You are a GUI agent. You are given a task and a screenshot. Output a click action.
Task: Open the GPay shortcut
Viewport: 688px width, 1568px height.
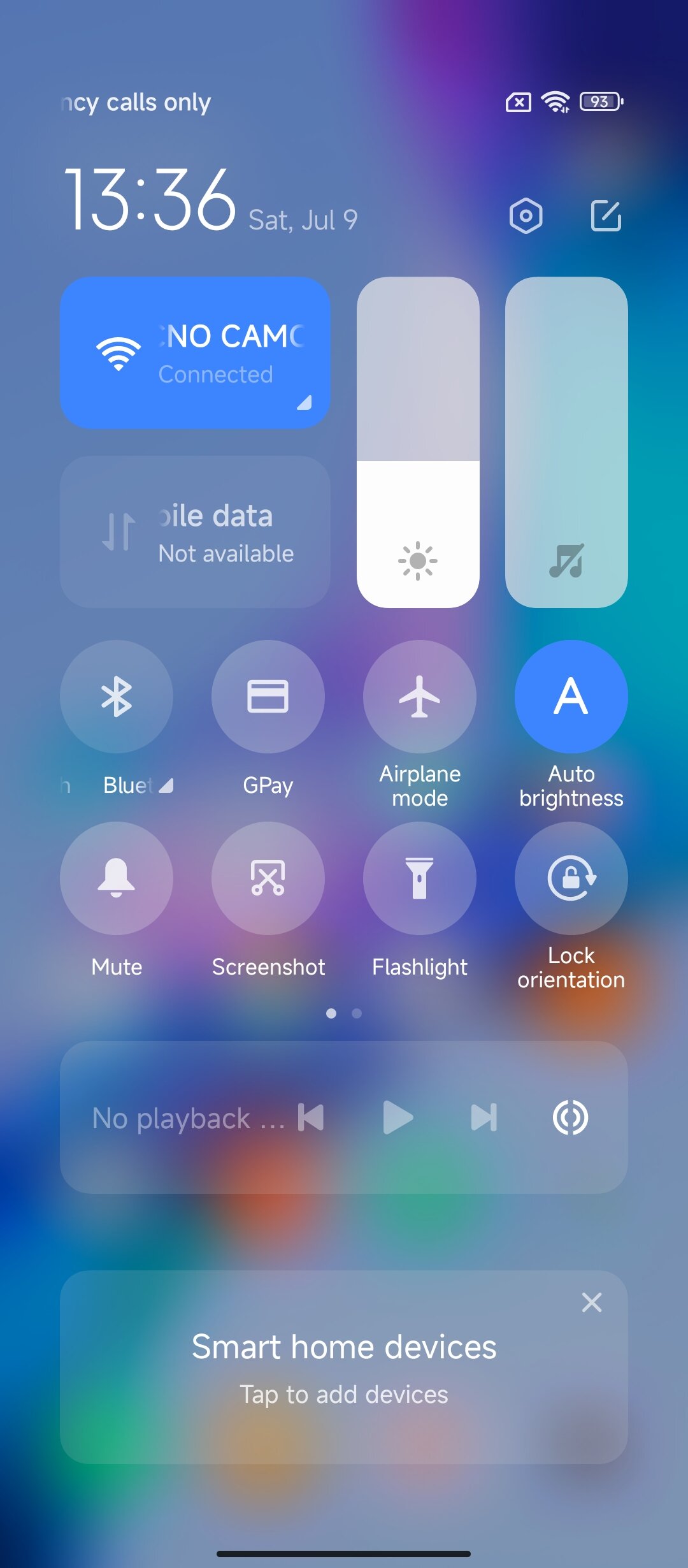tap(268, 697)
